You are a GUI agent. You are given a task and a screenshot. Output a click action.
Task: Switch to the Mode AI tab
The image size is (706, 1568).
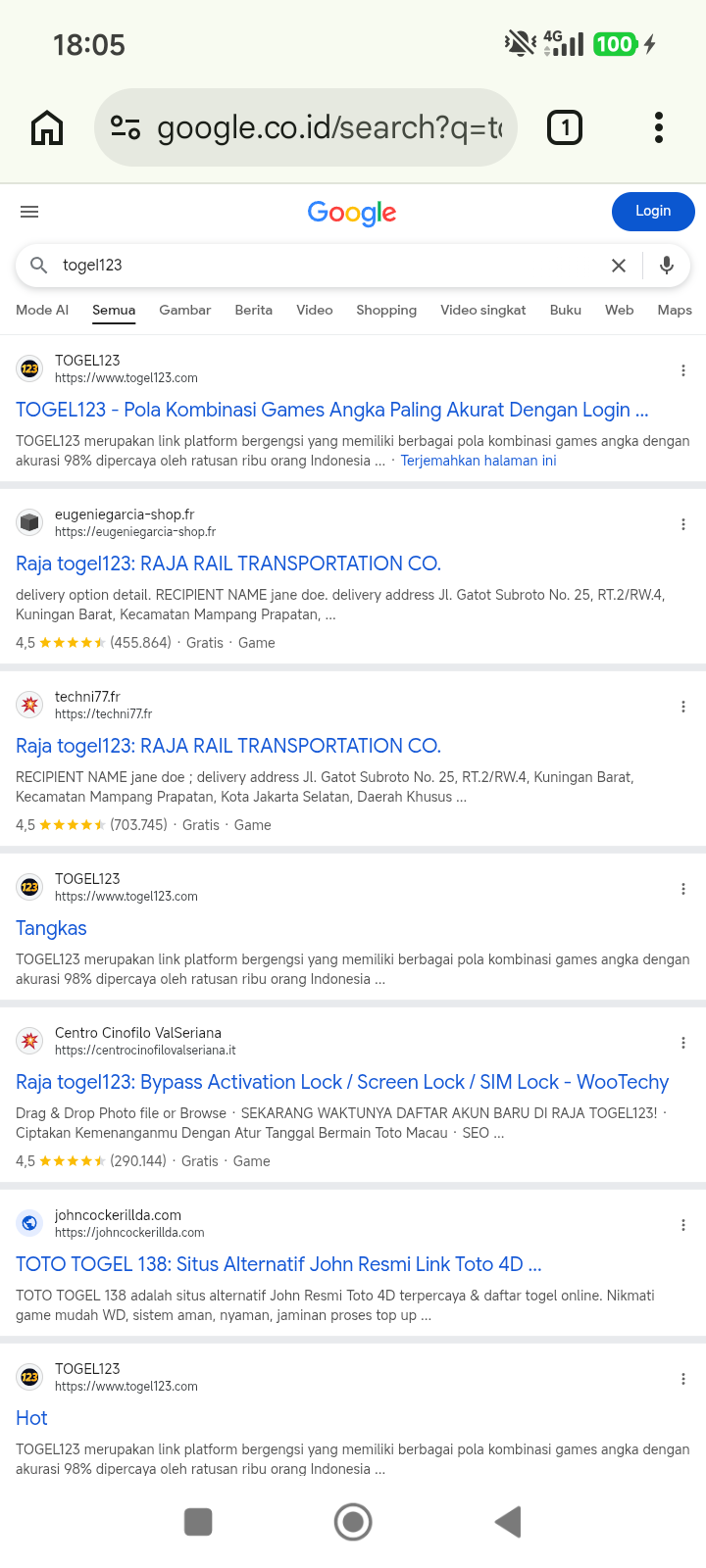42,310
